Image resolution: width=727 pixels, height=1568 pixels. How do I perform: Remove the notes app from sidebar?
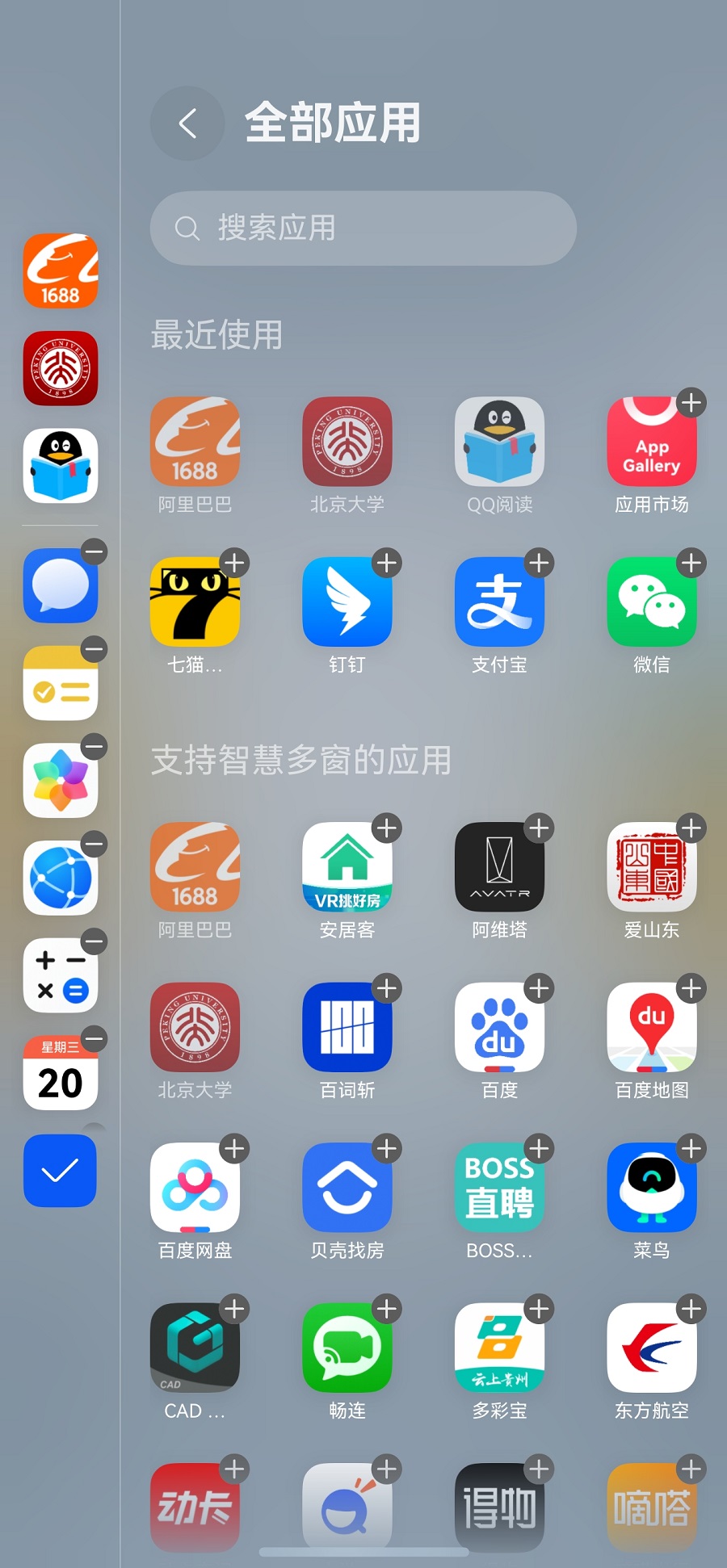pos(95,649)
